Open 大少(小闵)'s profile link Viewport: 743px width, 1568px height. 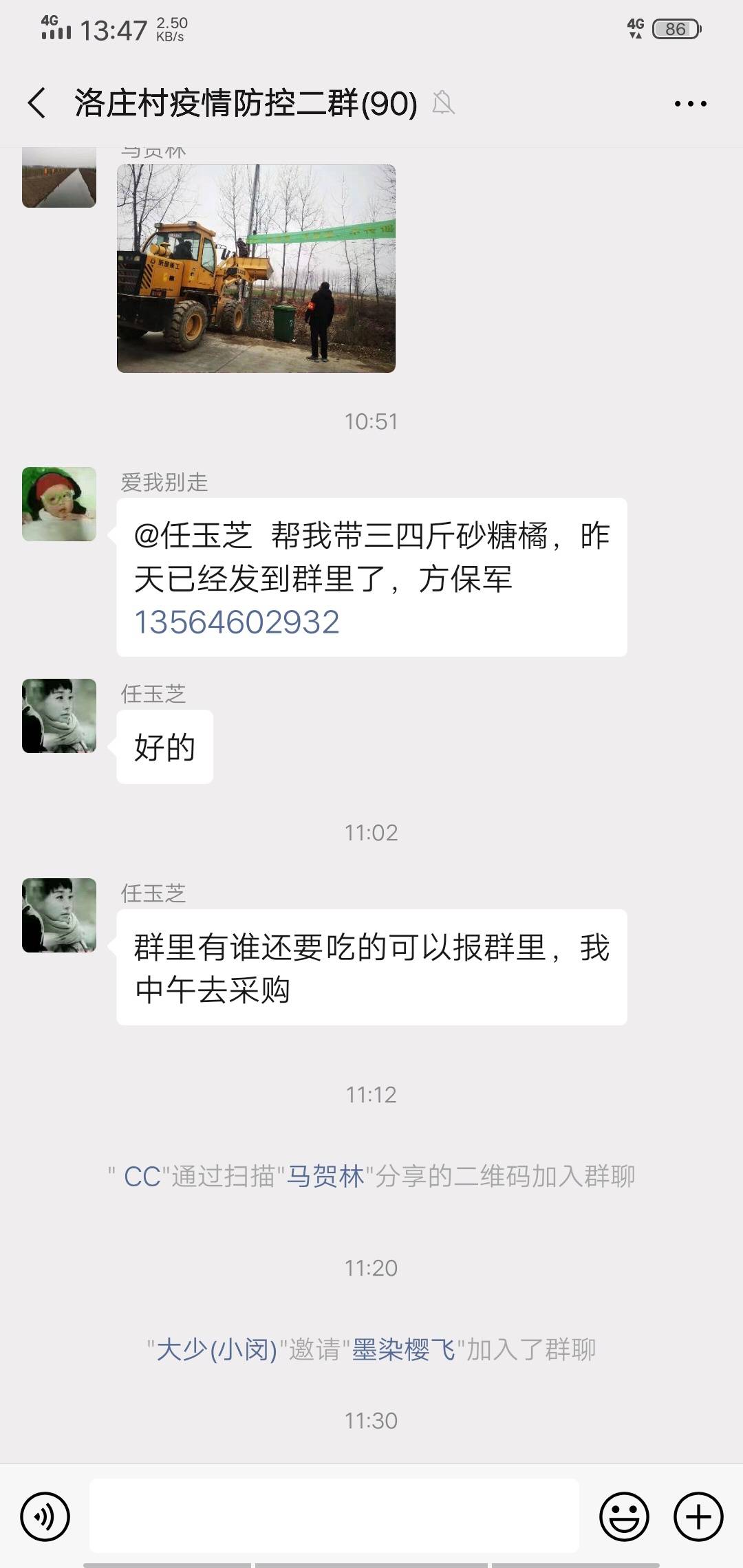point(217,1350)
